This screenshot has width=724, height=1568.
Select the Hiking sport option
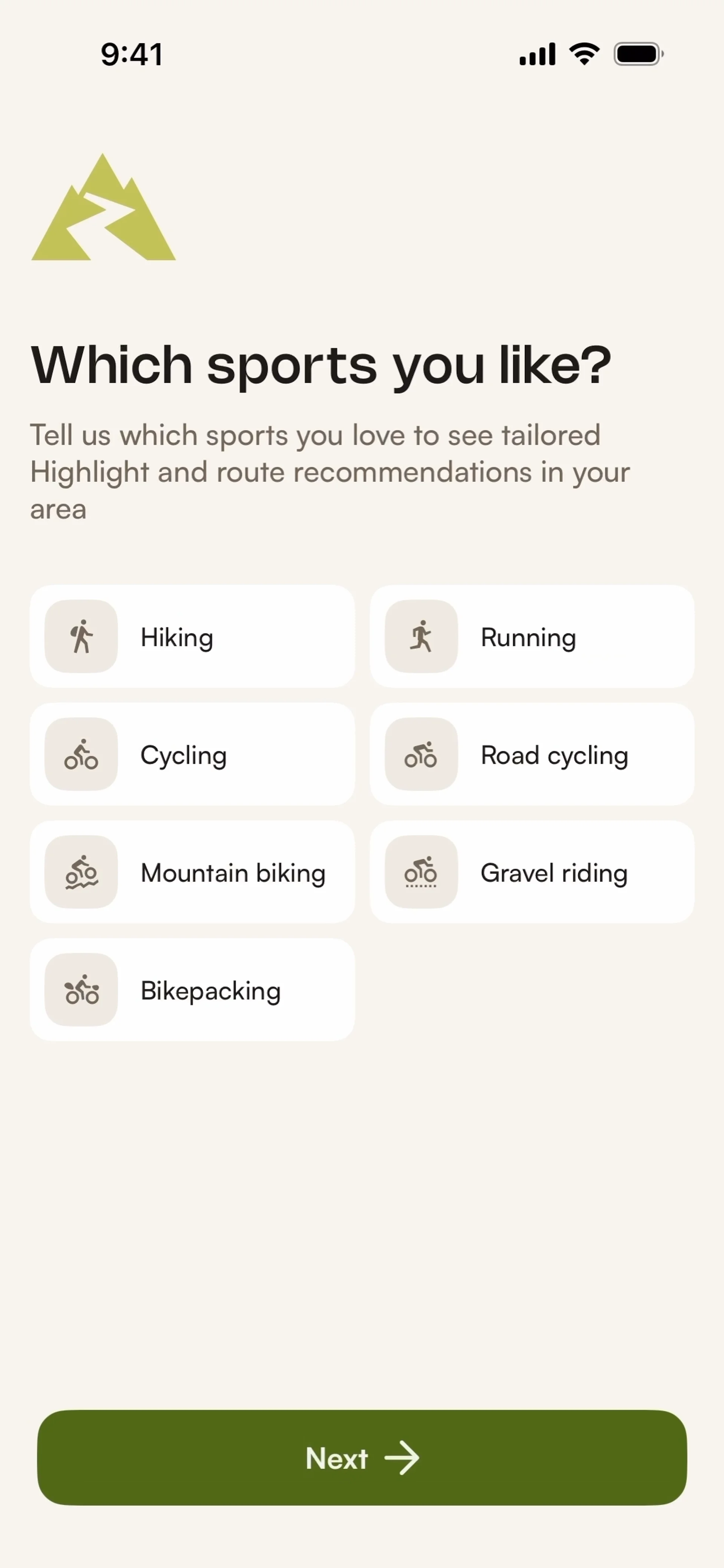[x=192, y=637]
